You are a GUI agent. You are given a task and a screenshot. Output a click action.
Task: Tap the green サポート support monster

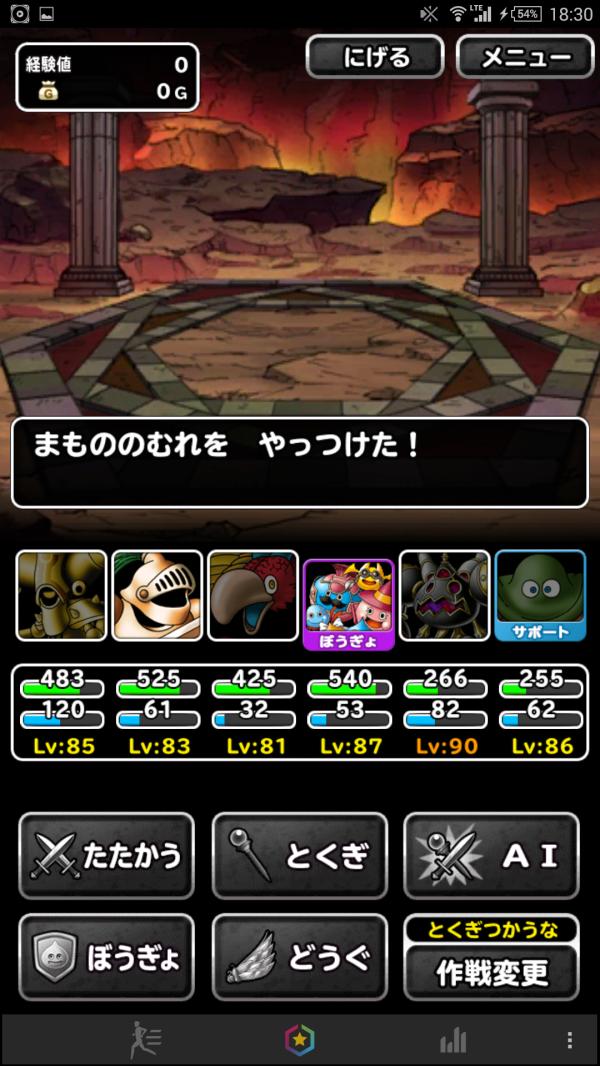point(540,595)
